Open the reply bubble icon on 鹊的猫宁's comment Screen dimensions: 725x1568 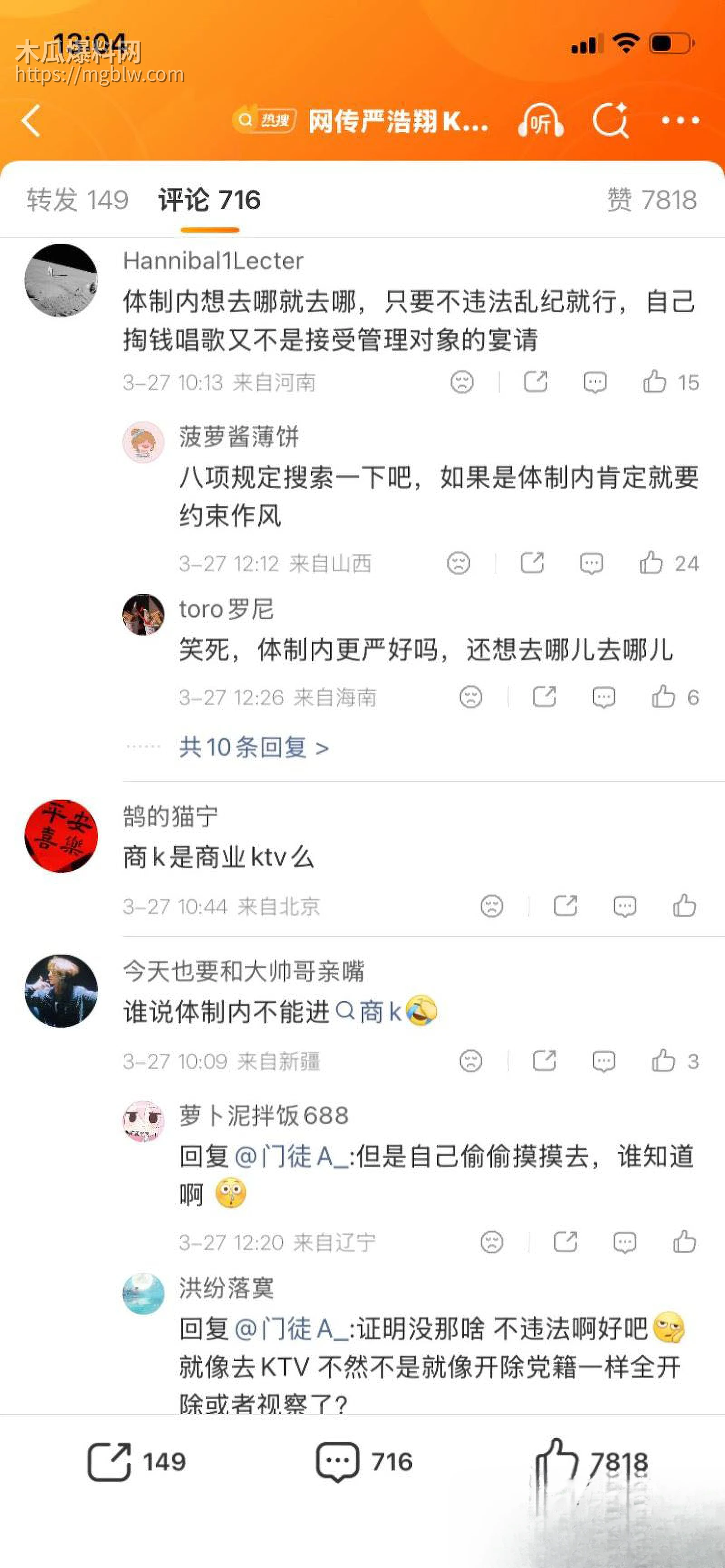tap(624, 906)
